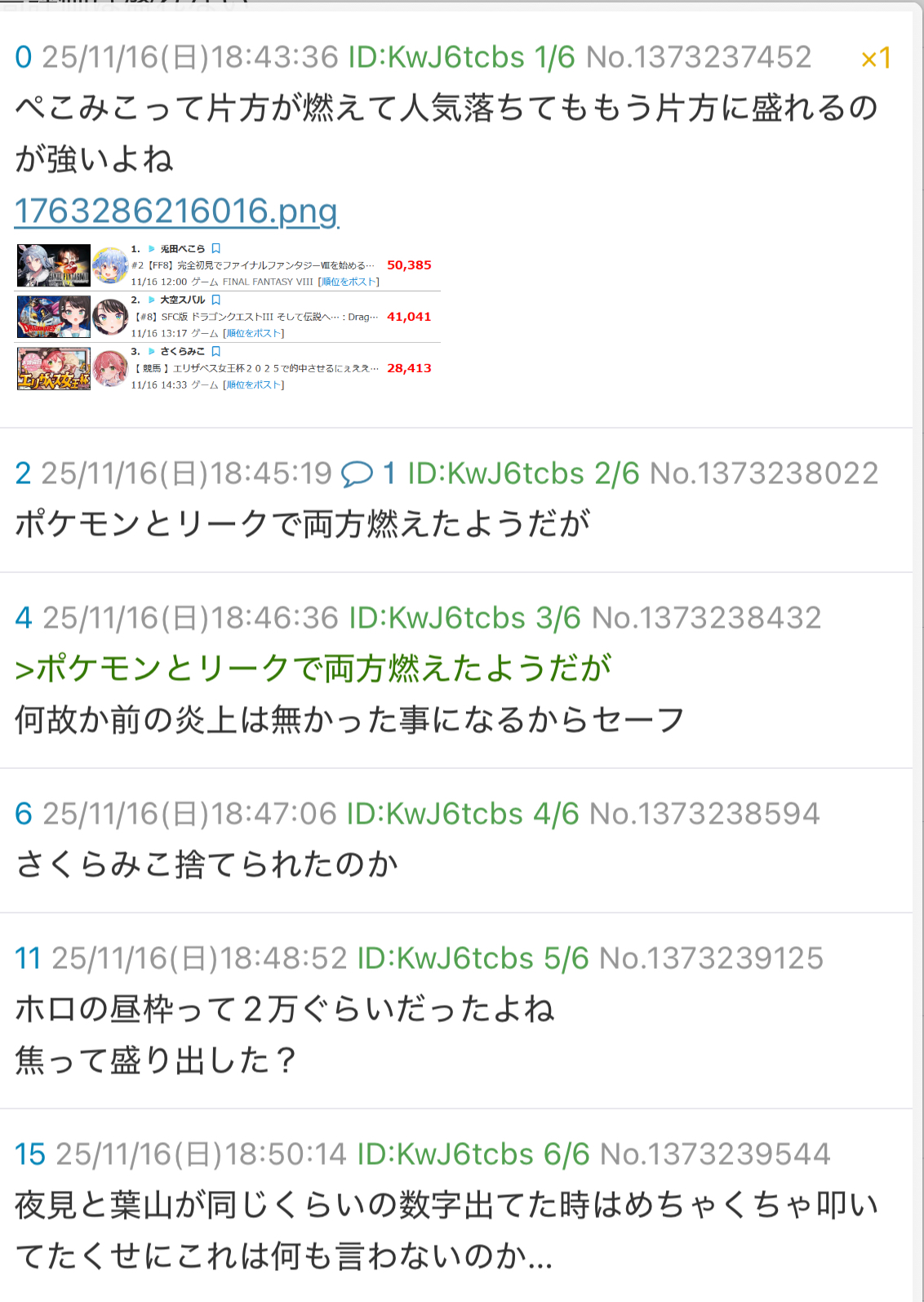The width and height of the screenshot is (924, 1302).
Task: Tap the ID:KwJ6tcbs 6/6 label
Action: pos(473,1154)
